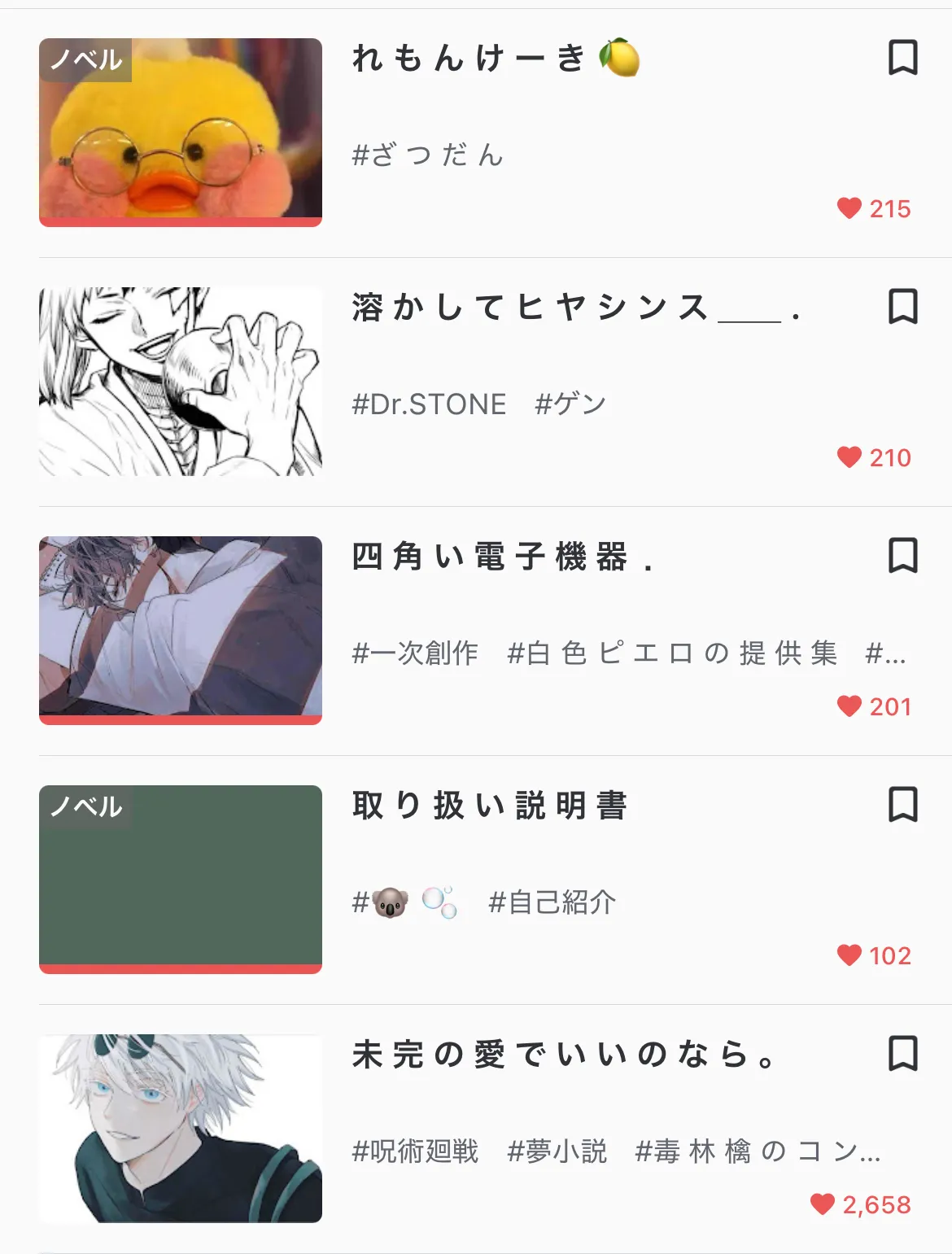952x1254 pixels.
Task: Bookmark 溶かしてヒヤシンス story
Action: point(902,307)
